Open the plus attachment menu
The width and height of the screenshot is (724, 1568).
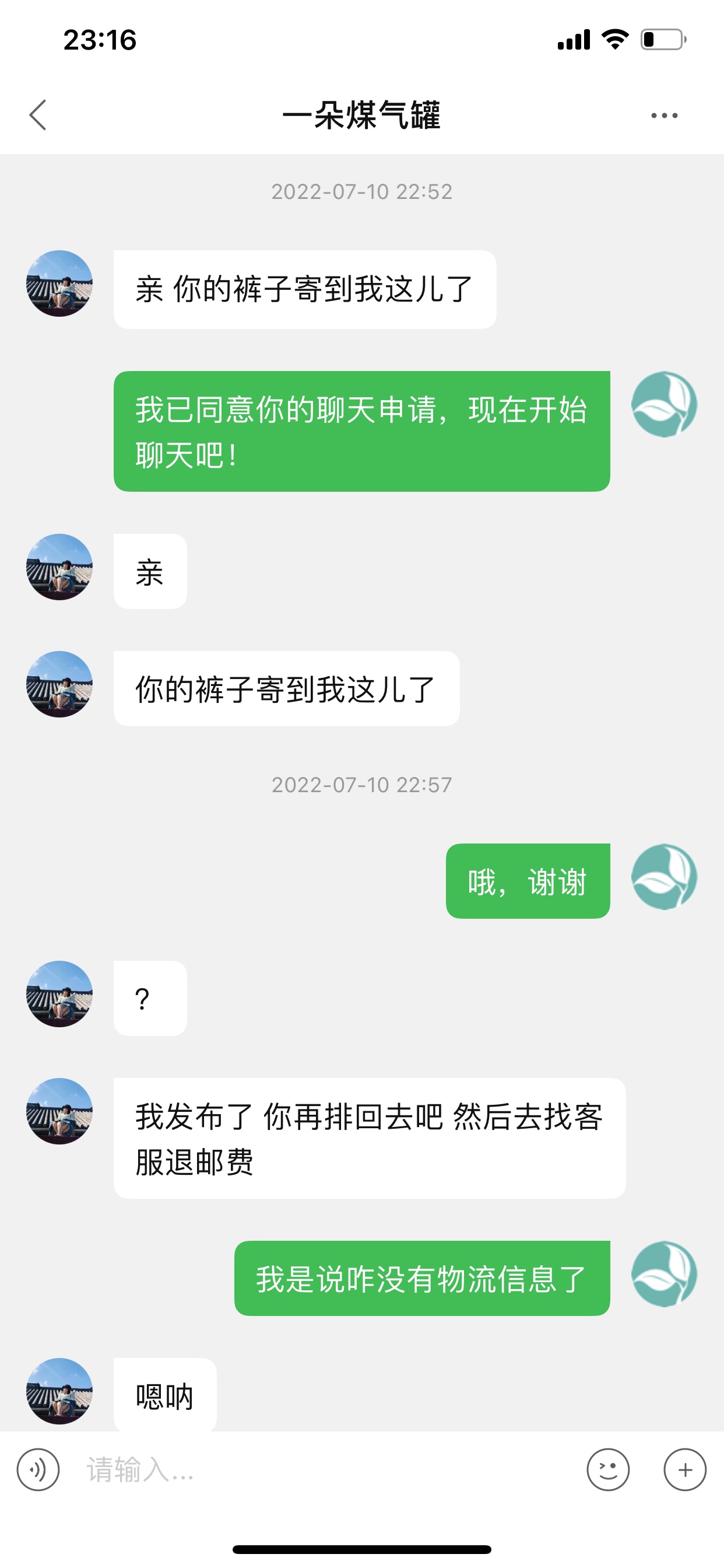[684, 1470]
